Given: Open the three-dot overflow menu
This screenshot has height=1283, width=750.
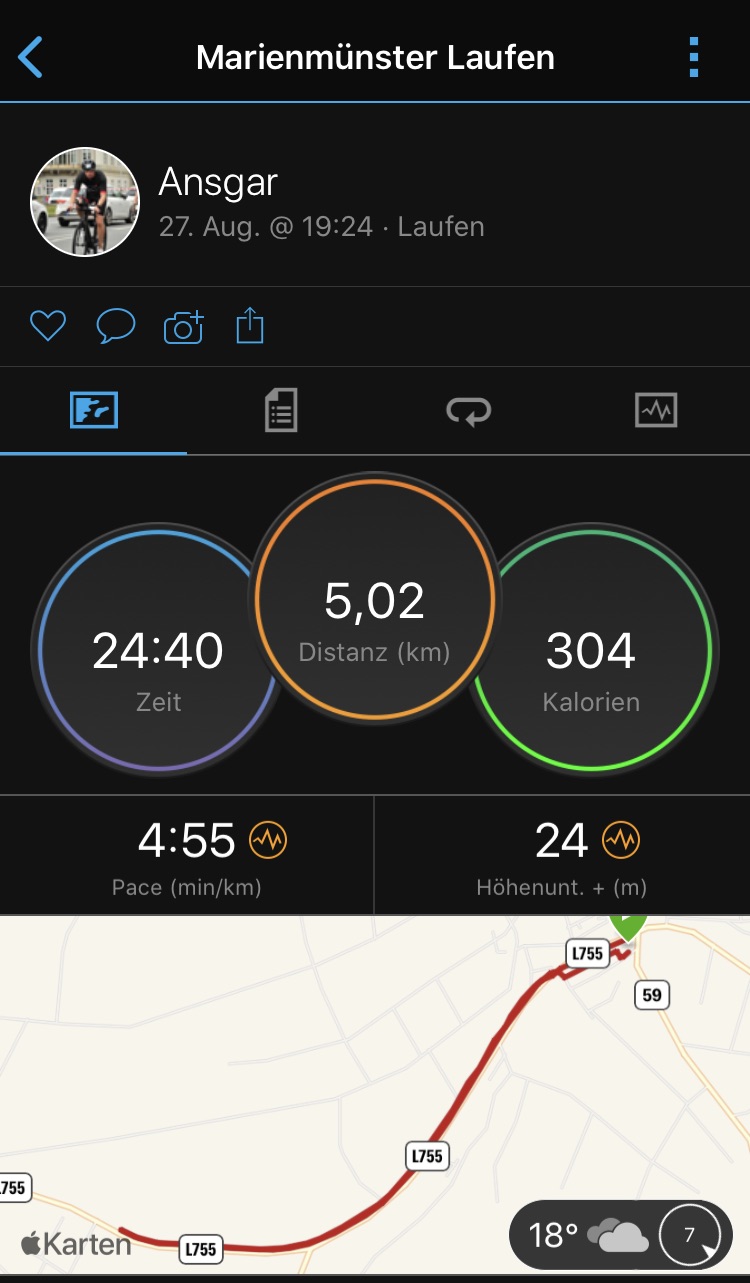Looking at the screenshot, I should [694, 57].
